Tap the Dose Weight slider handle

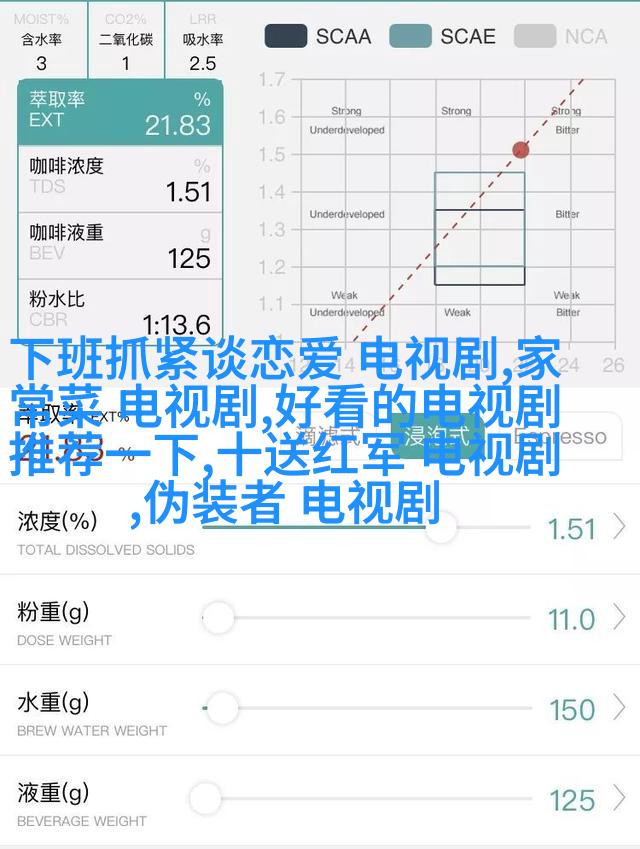pyautogui.click(x=217, y=619)
